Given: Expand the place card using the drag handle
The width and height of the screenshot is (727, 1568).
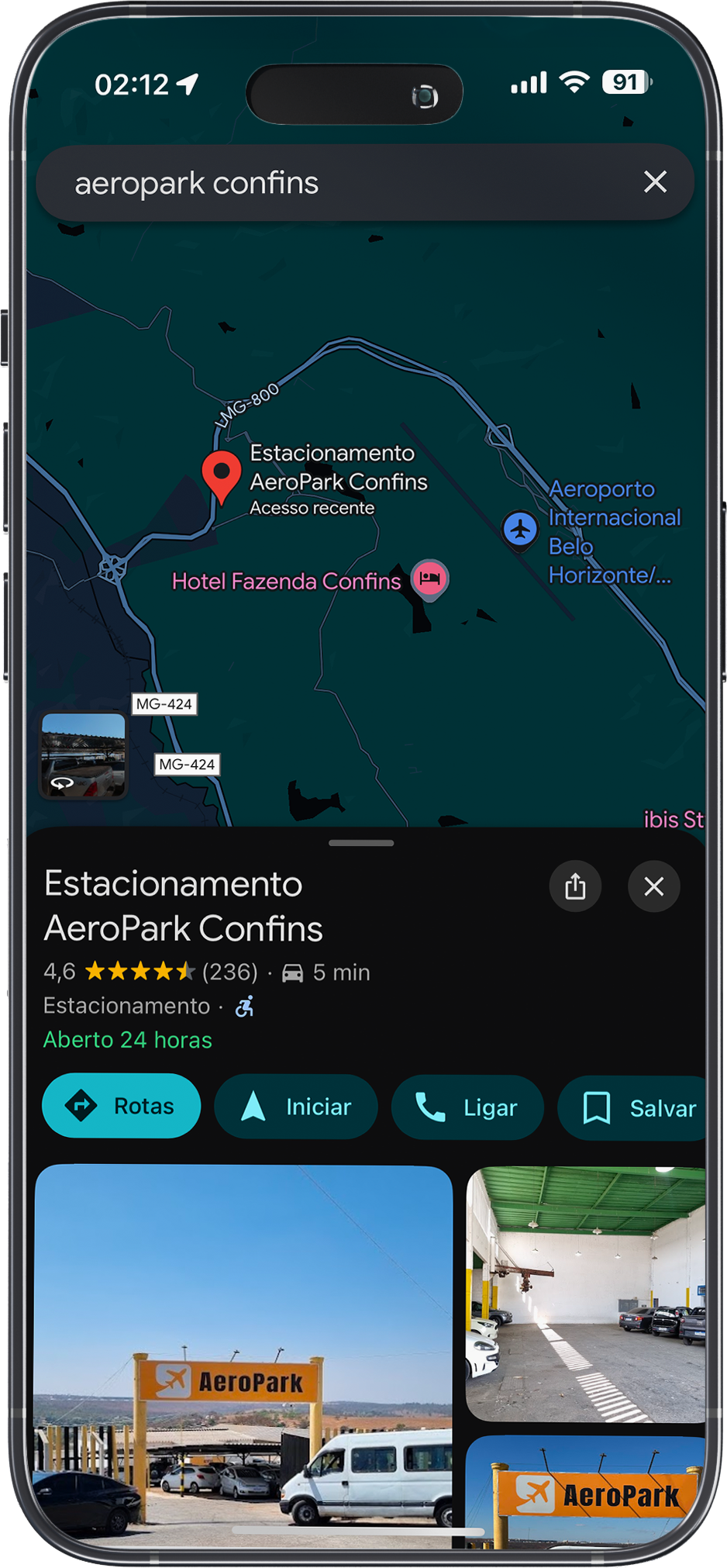Looking at the screenshot, I should 361,843.
